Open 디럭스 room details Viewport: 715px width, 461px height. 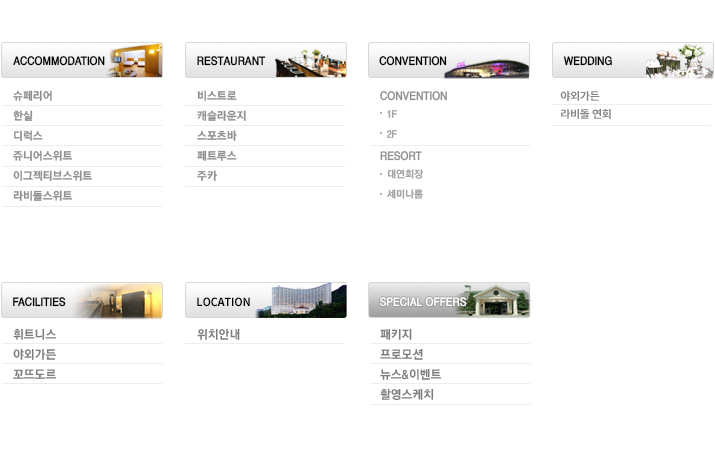click(x=28, y=136)
